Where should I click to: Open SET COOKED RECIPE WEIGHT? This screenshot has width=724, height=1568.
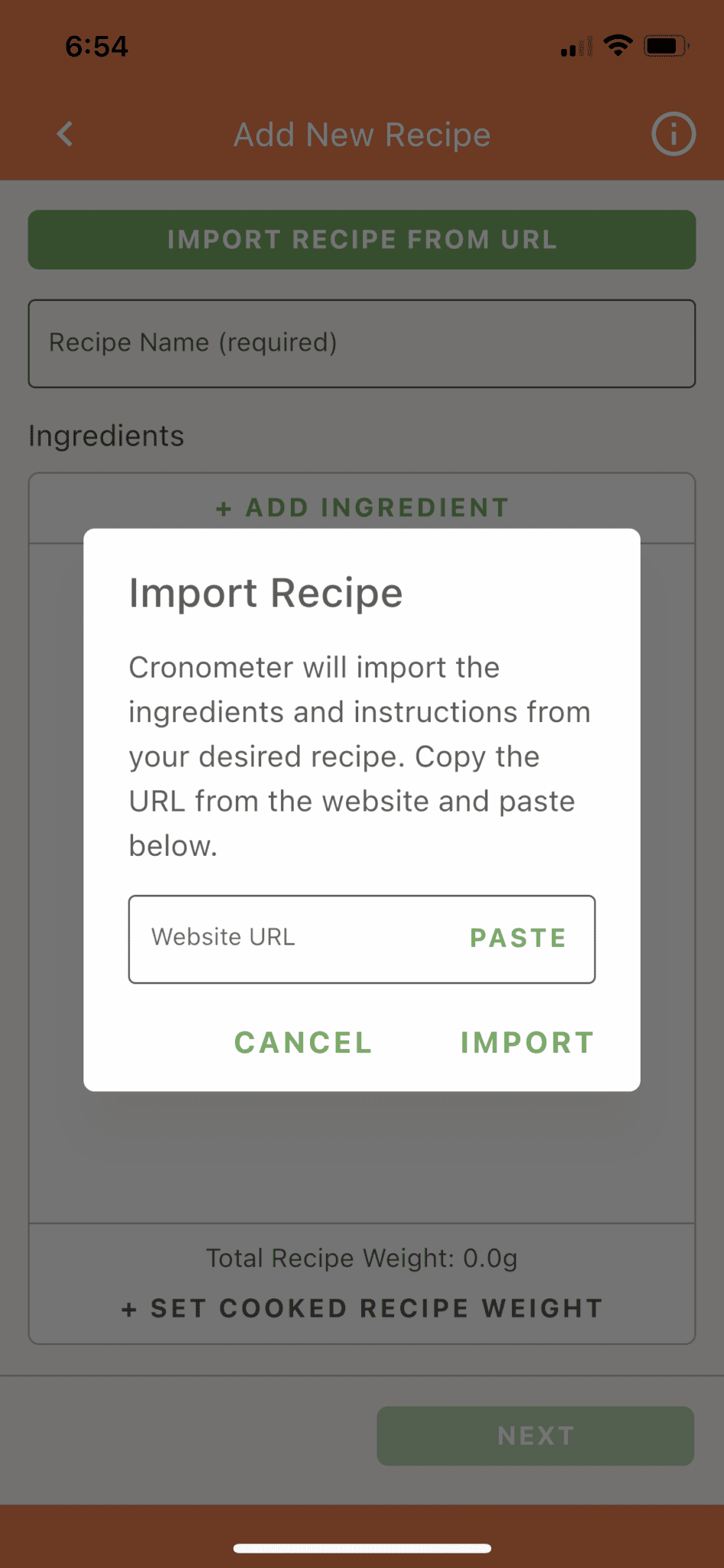(361, 1308)
